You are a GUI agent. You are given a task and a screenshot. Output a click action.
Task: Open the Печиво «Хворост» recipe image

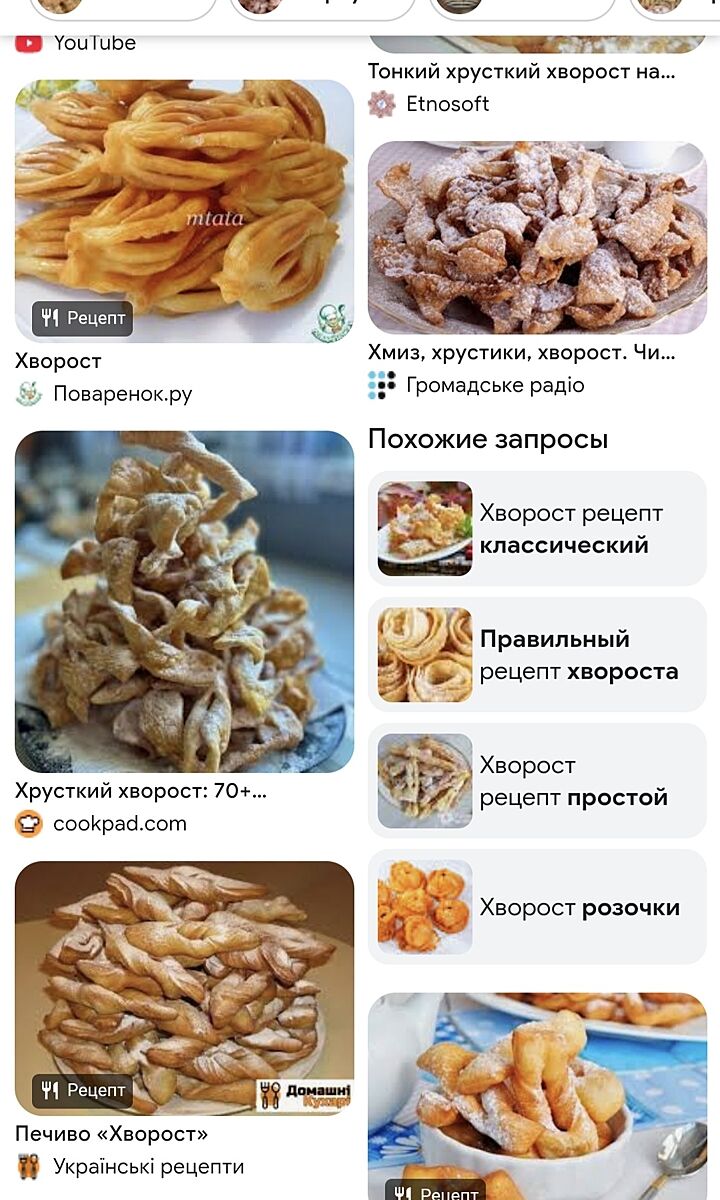tap(184, 987)
